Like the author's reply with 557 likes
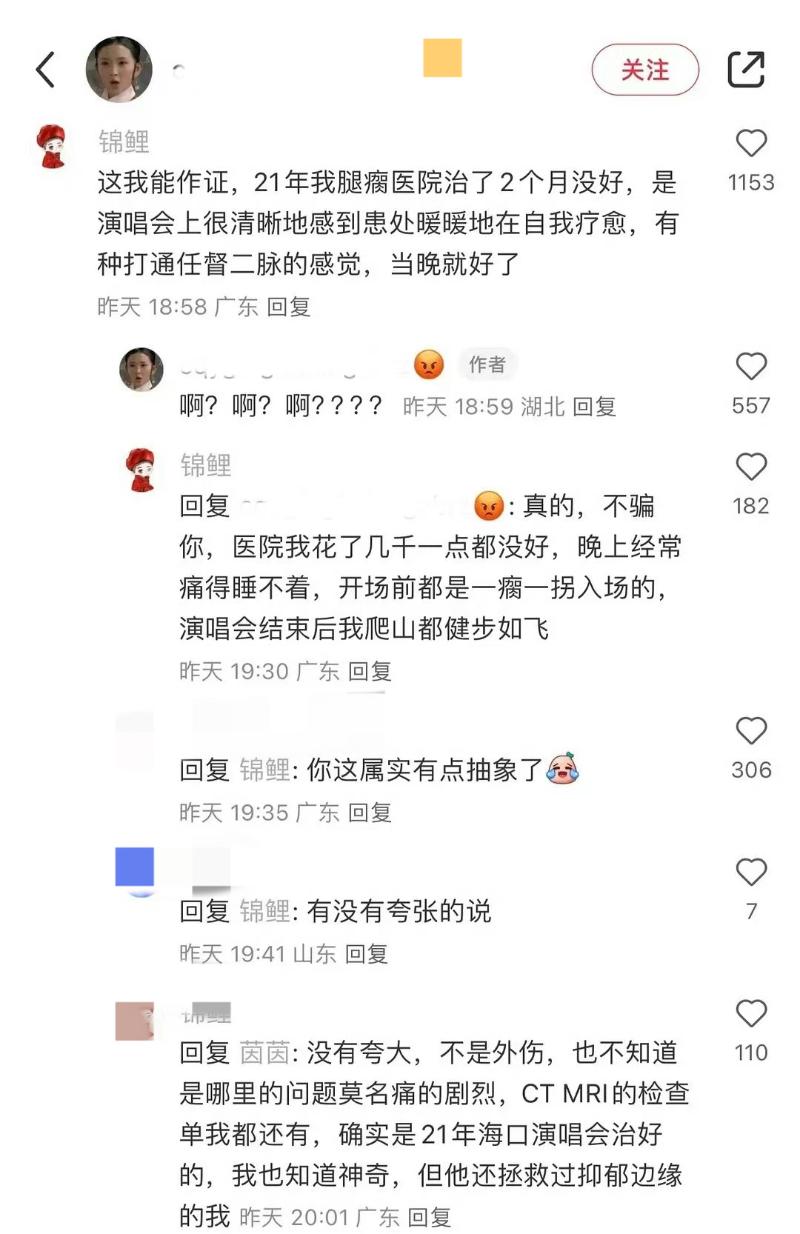 pyautogui.click(x=751, y=367)
